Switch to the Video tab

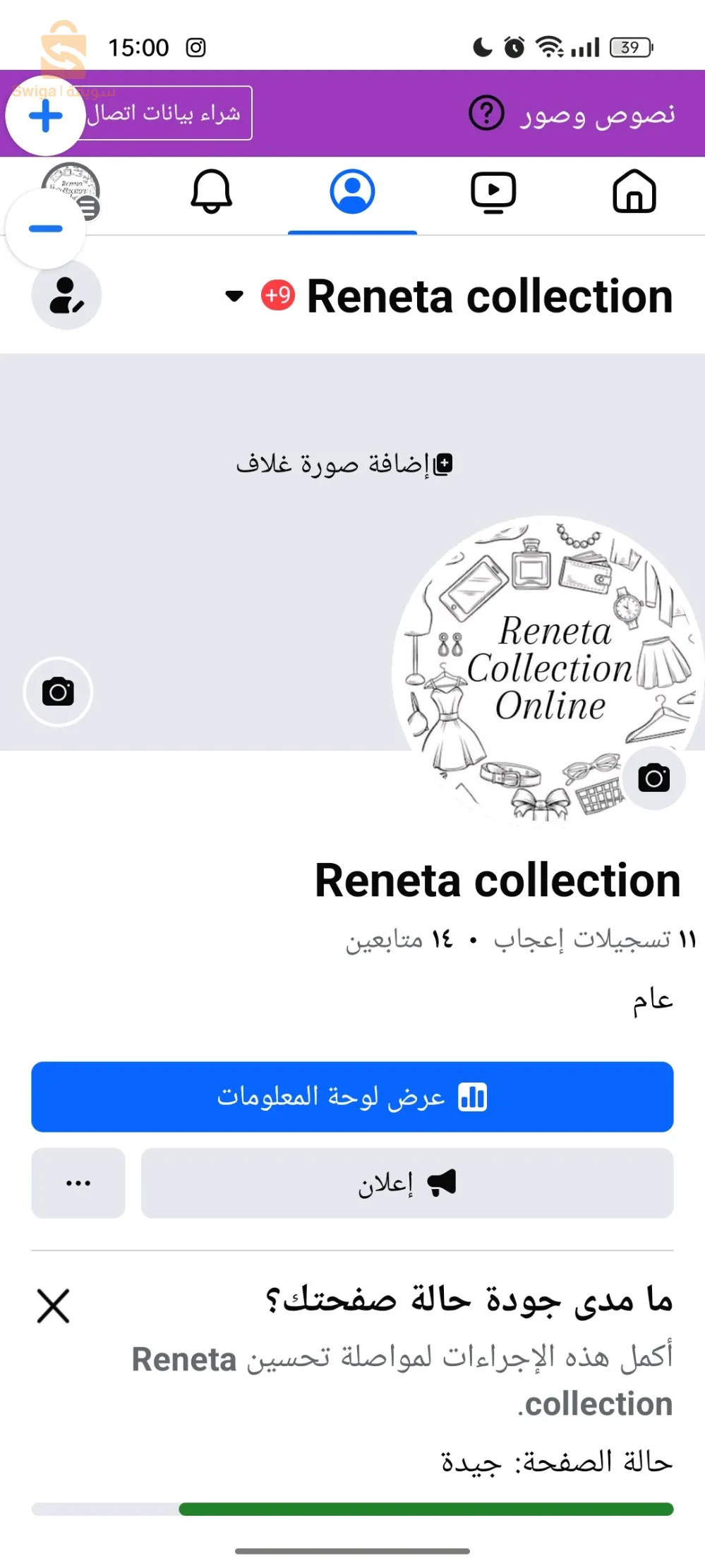pos(493,192)
